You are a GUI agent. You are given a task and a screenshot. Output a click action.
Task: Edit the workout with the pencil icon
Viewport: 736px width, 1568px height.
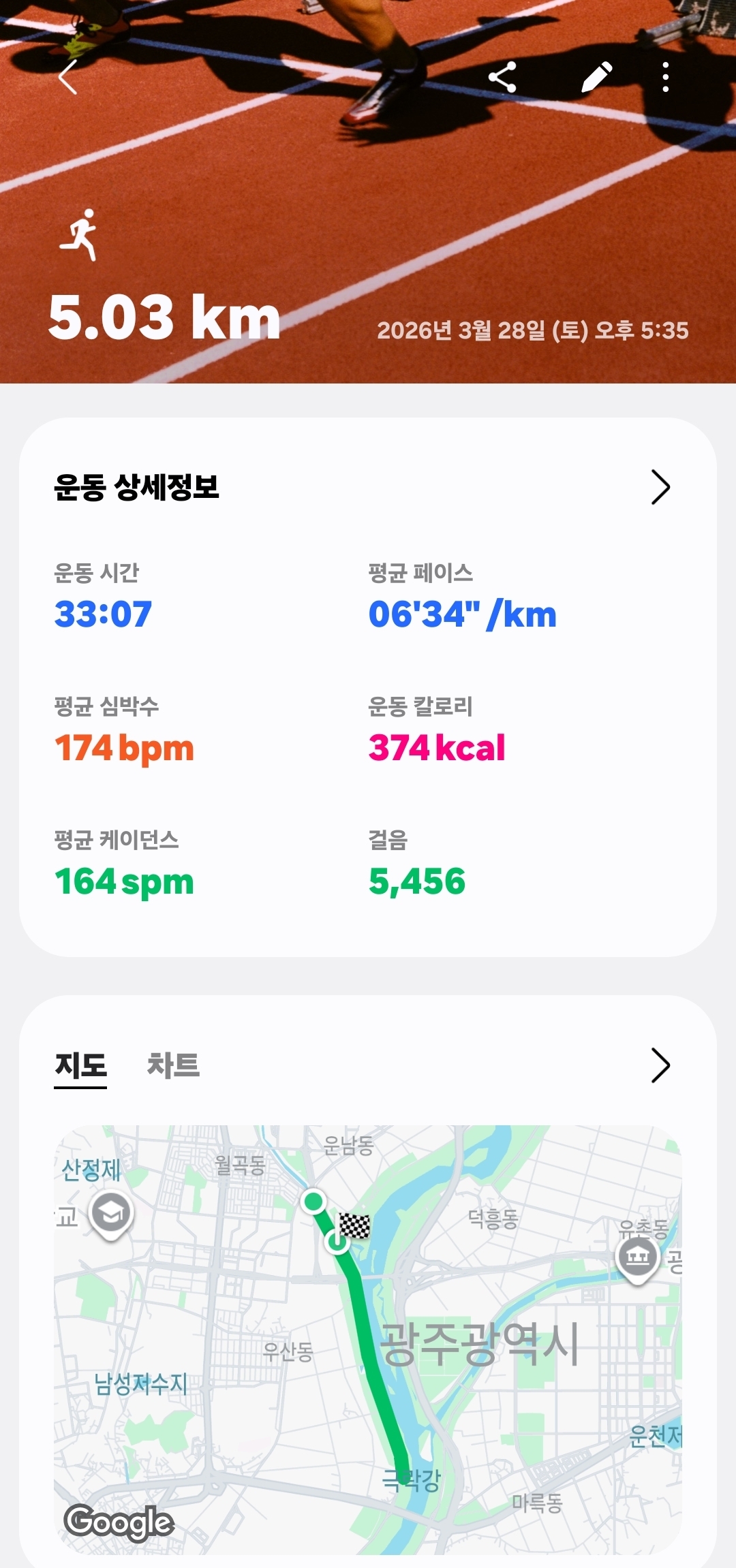coord(596,77)
